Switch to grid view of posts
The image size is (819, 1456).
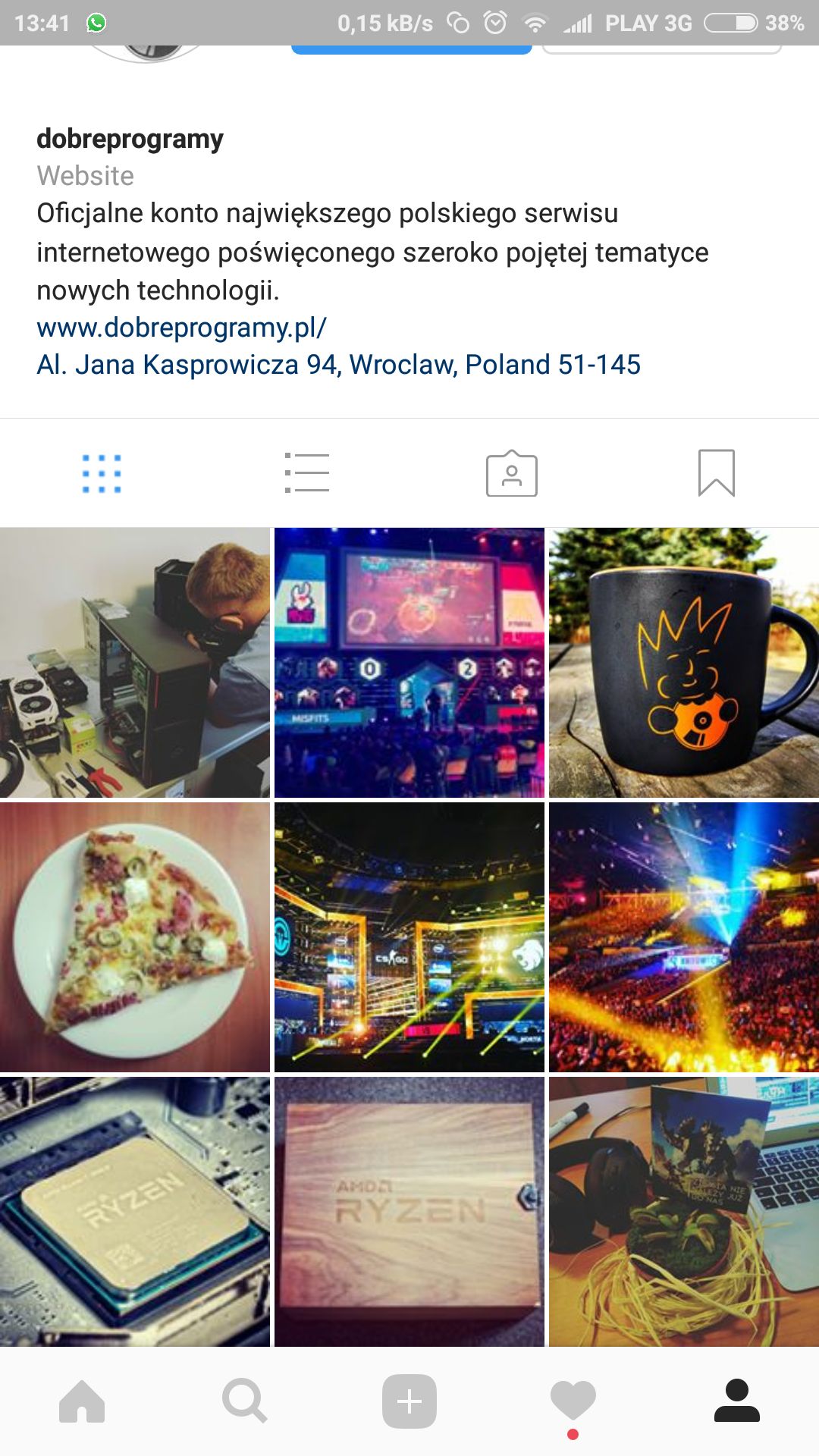click(x=102, y=473)
